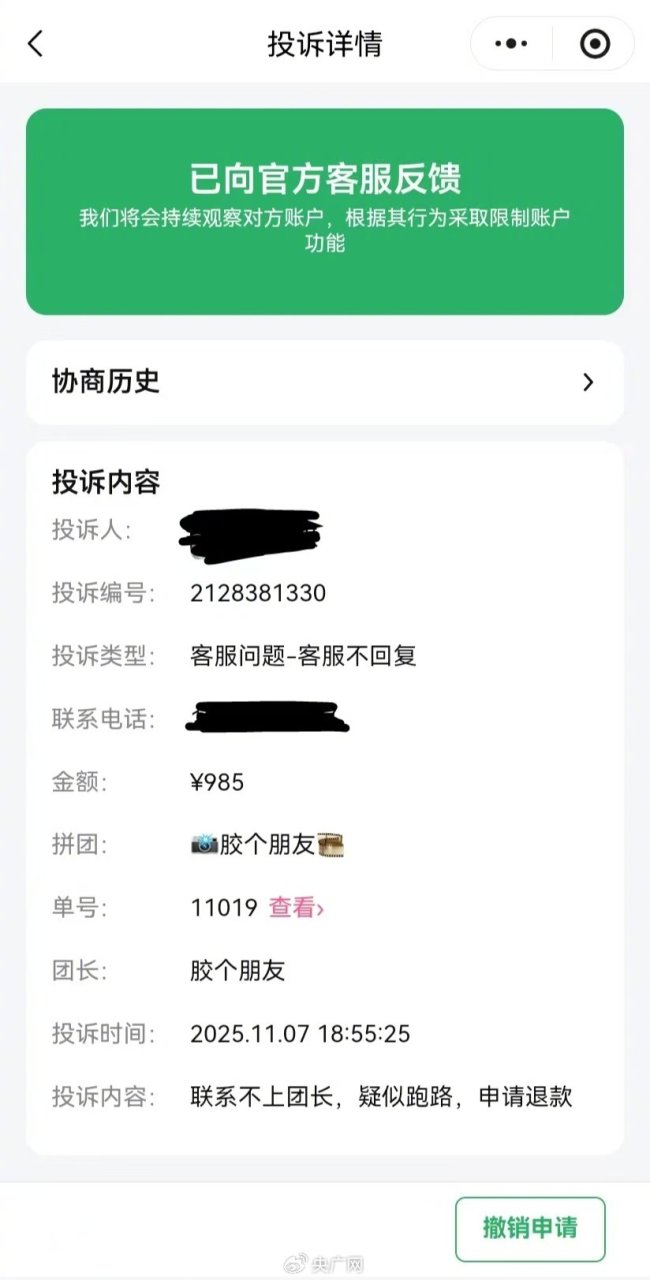Screen dimensions: 650x1280
Task: Open the mini program more options menu
Action: [x=512, y=44]
